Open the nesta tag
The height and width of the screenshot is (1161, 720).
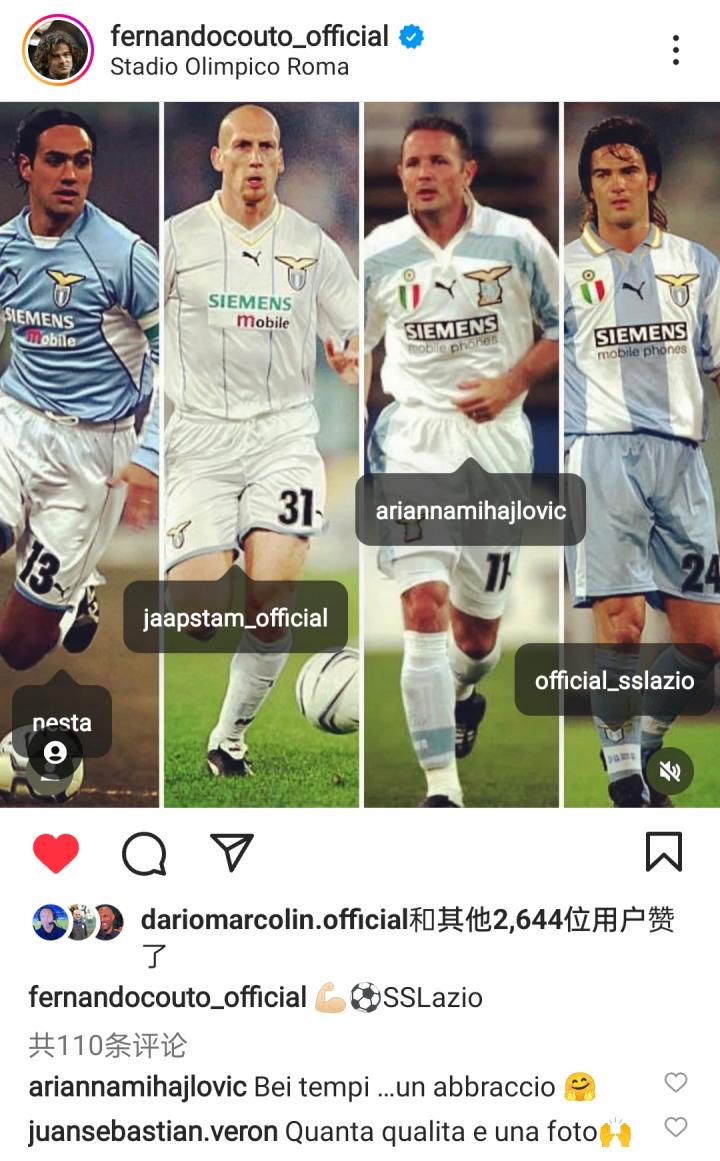(x=62, y=721)
